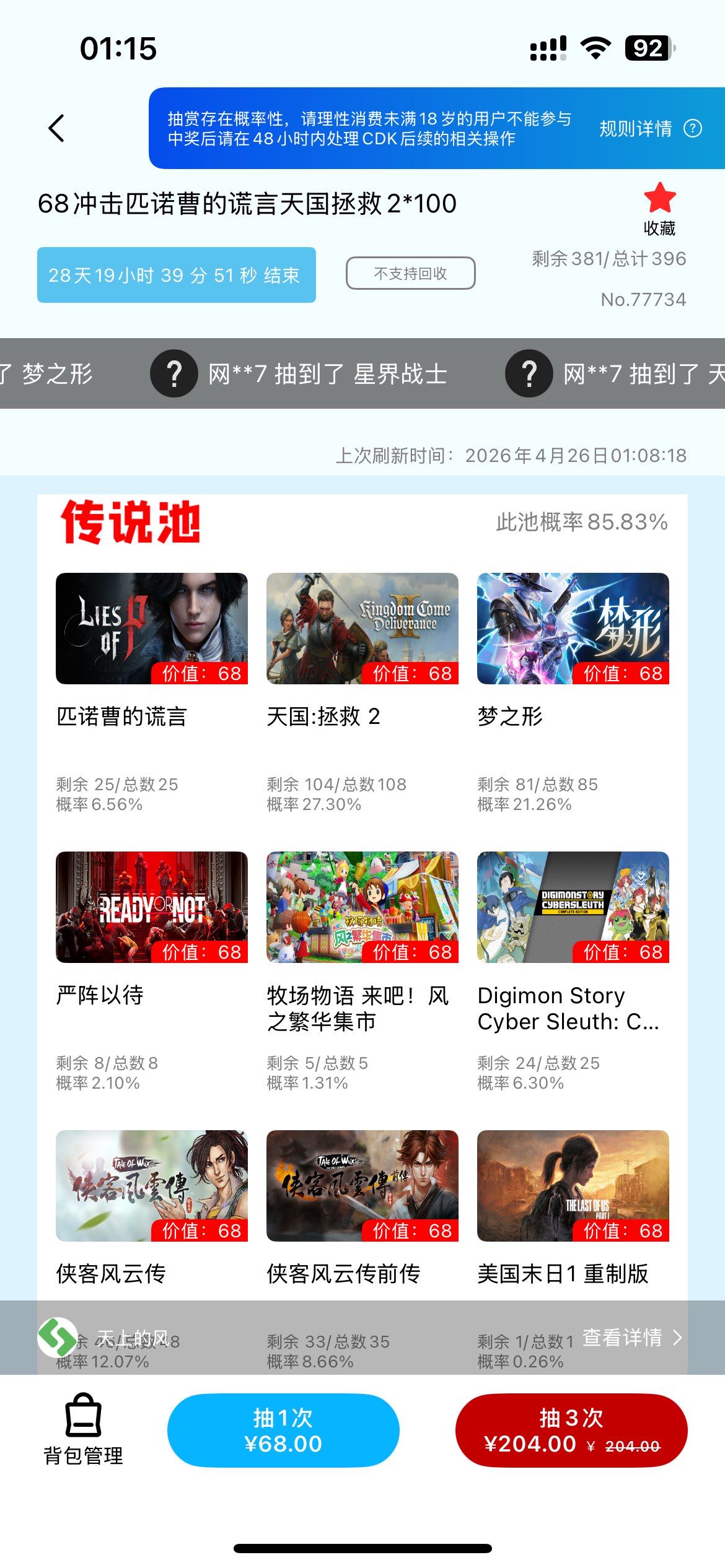Open 规则详情 rules details
Image resolution: width=725 pixels, height=1568 pixels.
tap(649, 128)
